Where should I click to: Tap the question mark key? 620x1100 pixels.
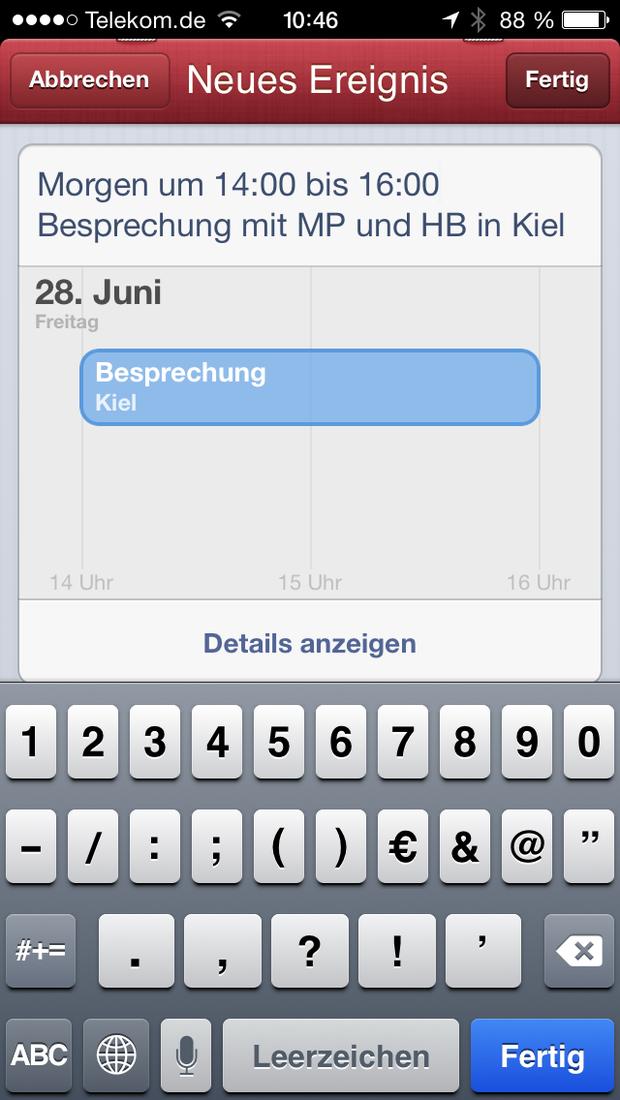309,951
